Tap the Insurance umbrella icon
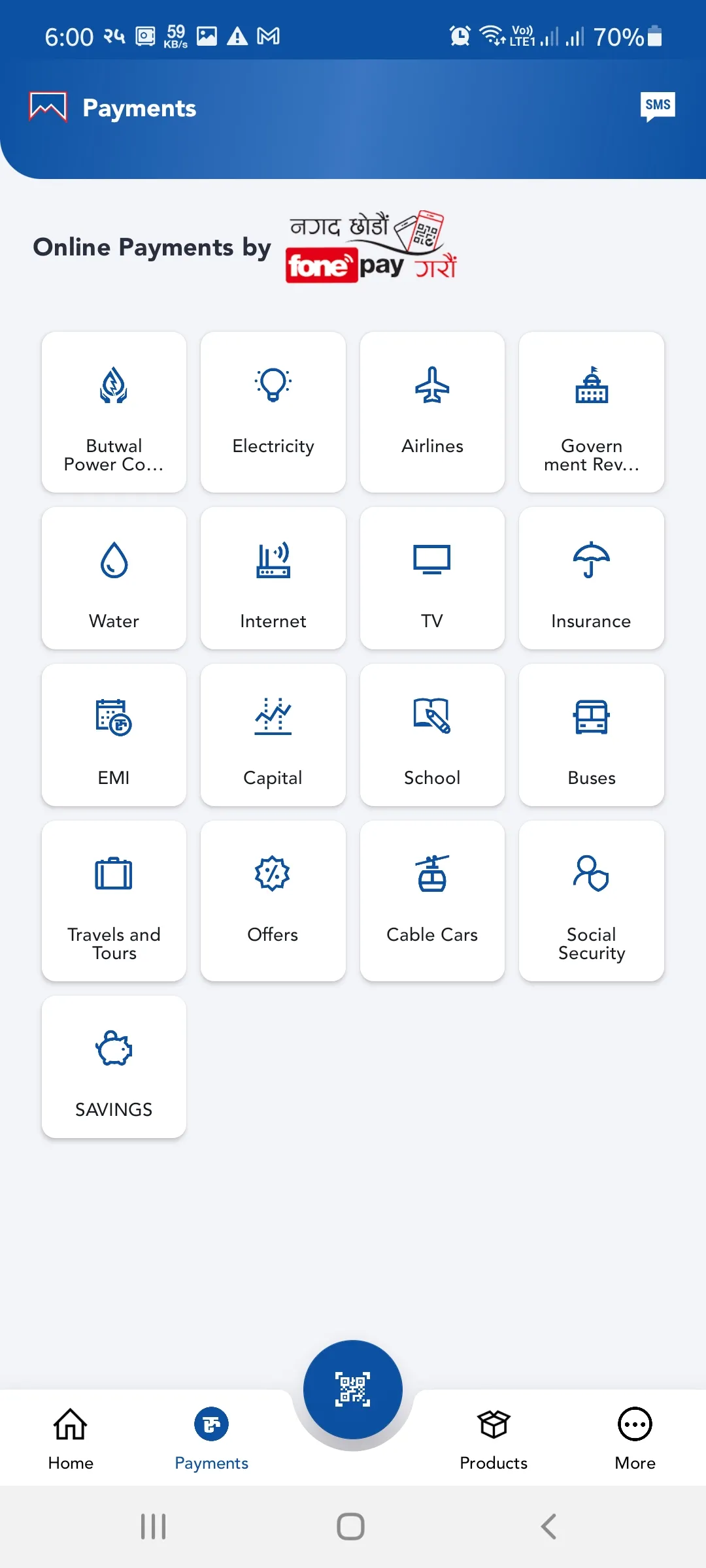Image resolution: width=706 pixels, height=1568 pixels. click(591, 578)
